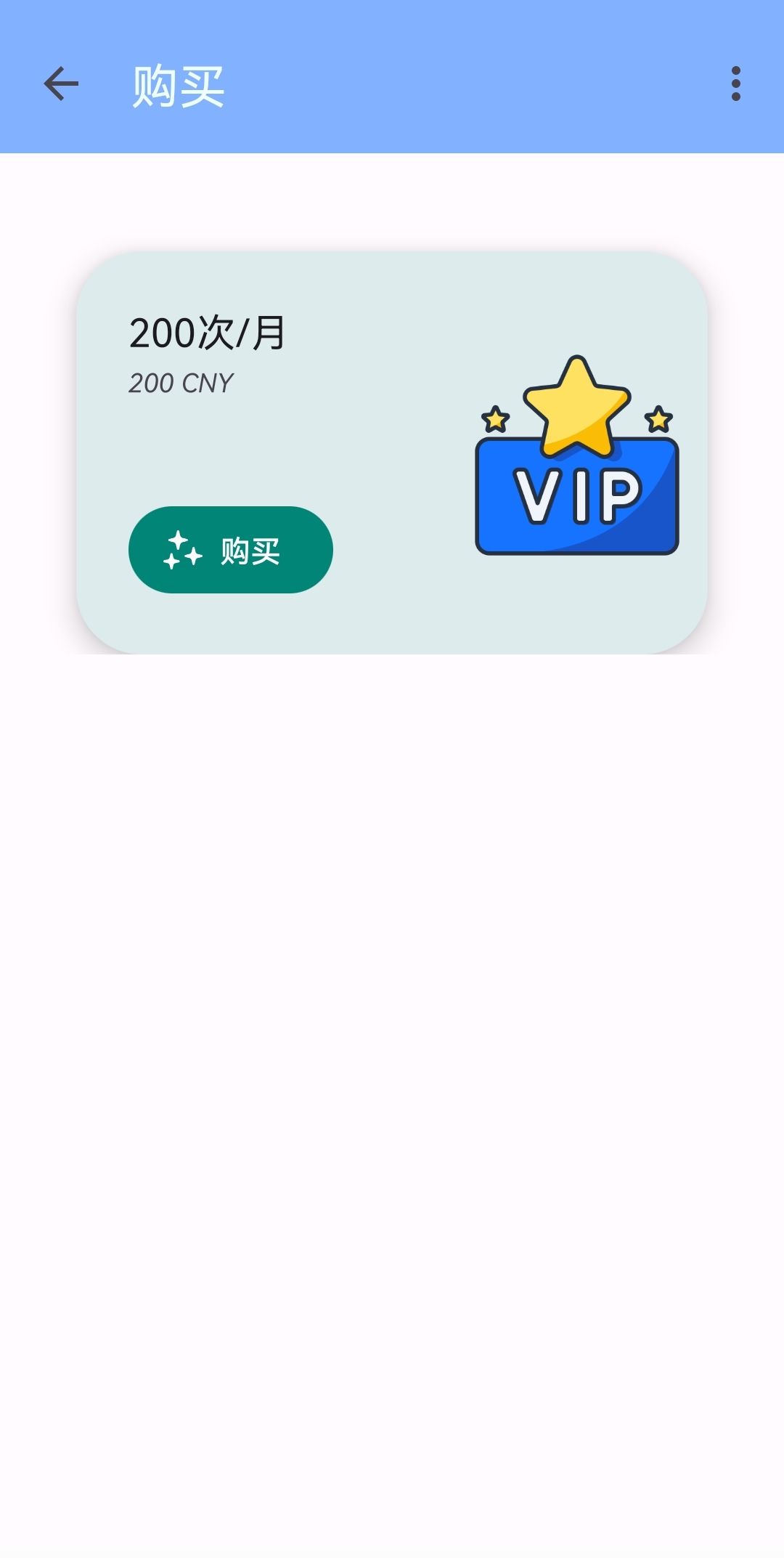Click the large yellow star above VIP

[x=576, y=407]
